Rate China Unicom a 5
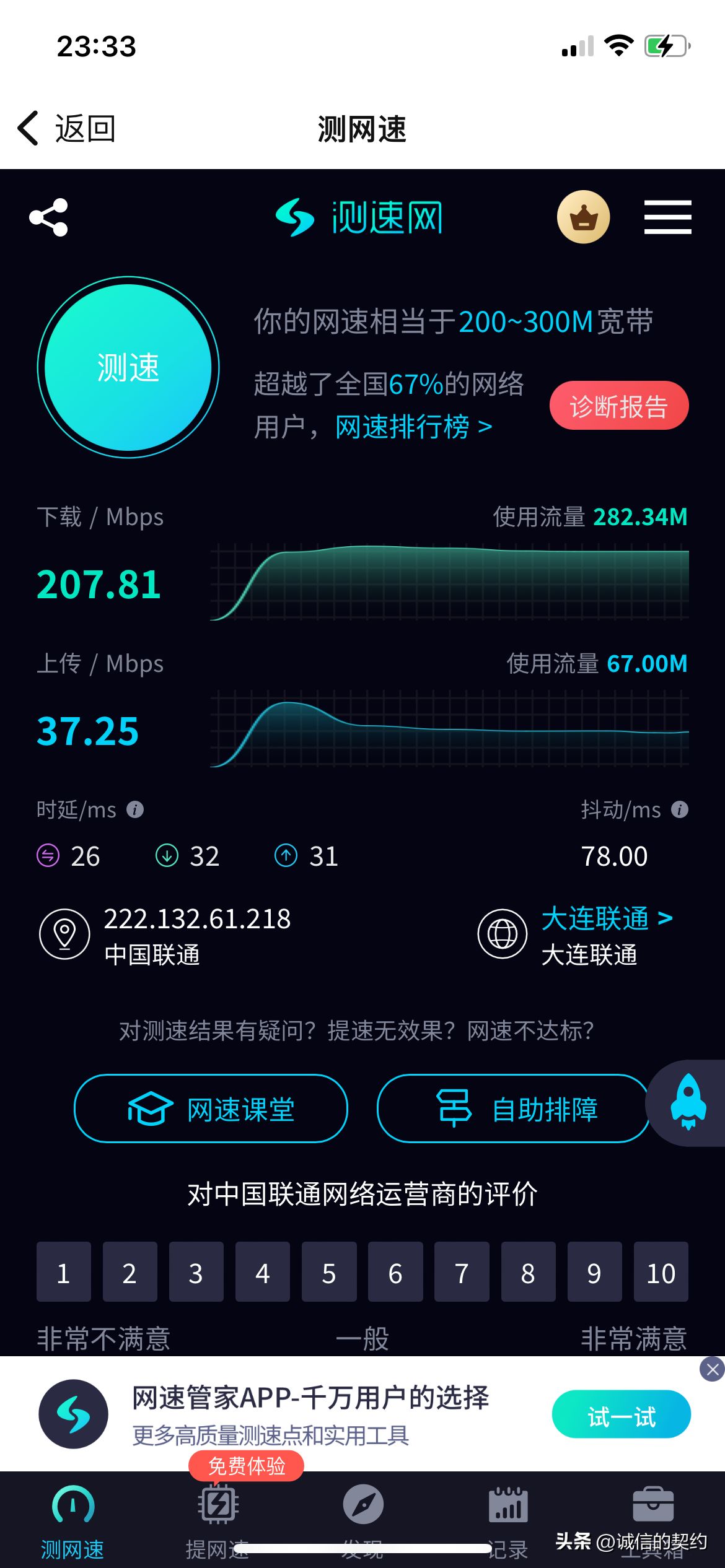The width and height of the screenshot is (725, 1568). pos(329,1271)
